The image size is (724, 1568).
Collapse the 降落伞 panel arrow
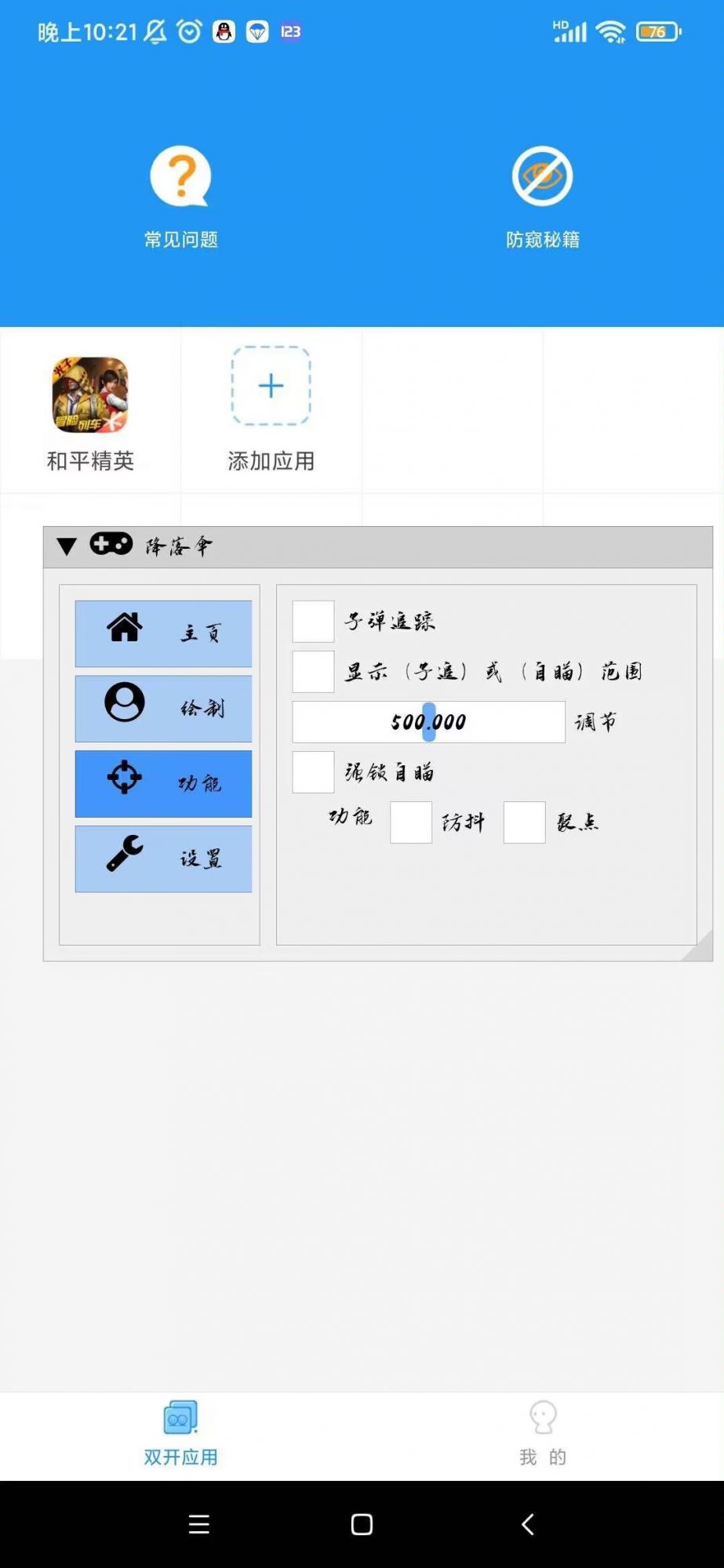tap(67, 546)
